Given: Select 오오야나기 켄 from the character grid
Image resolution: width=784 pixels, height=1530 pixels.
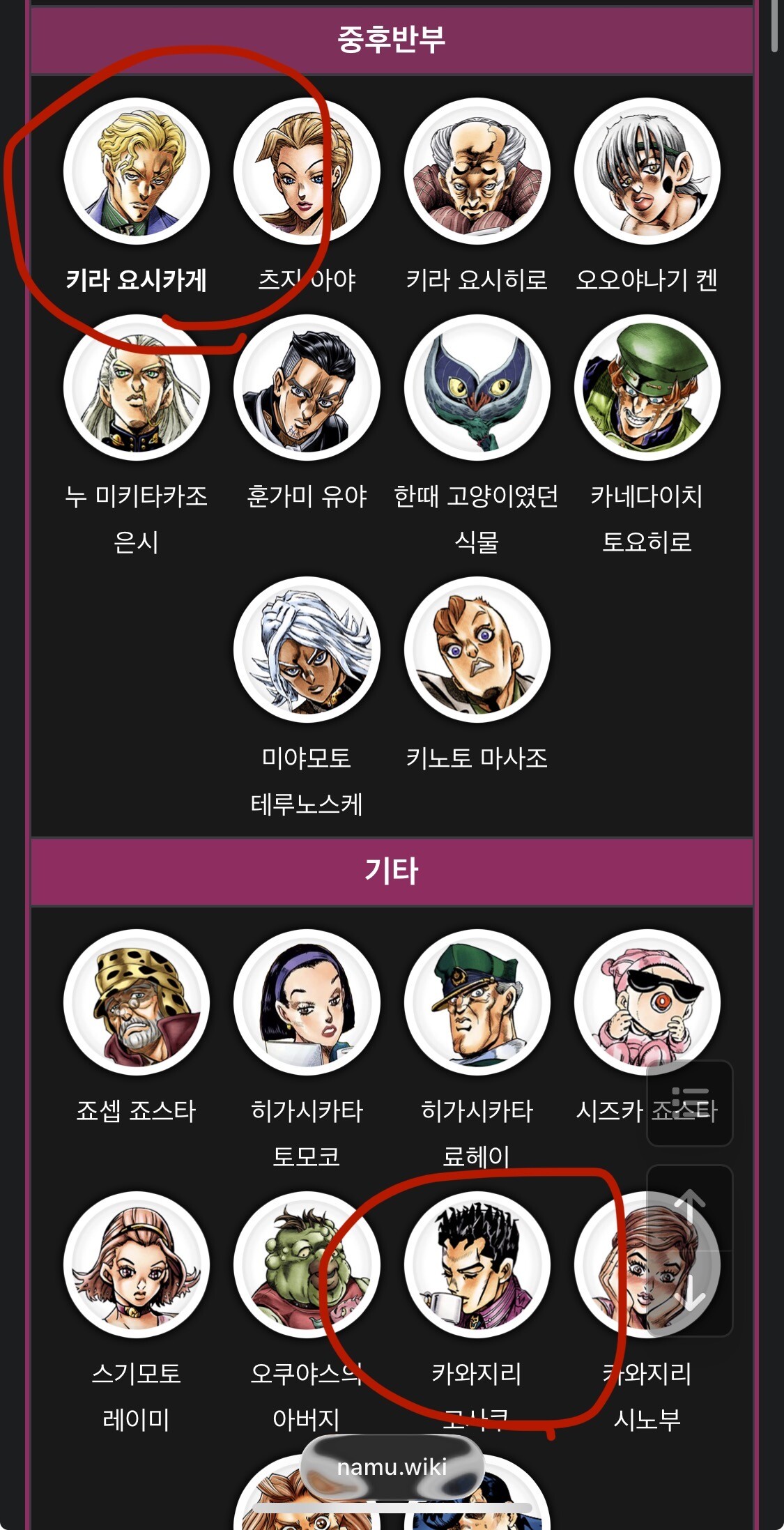Looking at the screenshot, I should click(x=647, y=172).
